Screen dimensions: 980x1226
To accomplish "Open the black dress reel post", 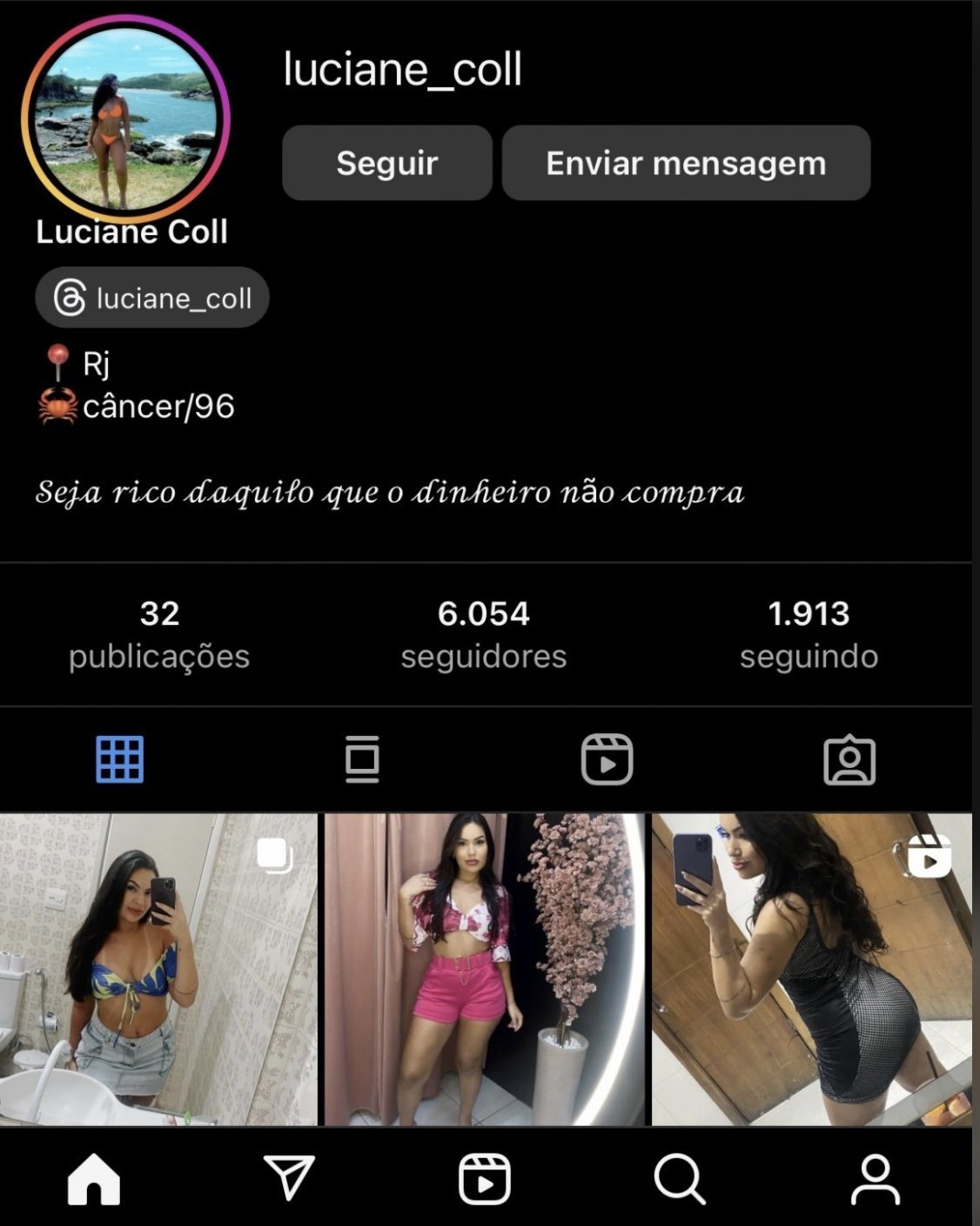I will point(811,969).
